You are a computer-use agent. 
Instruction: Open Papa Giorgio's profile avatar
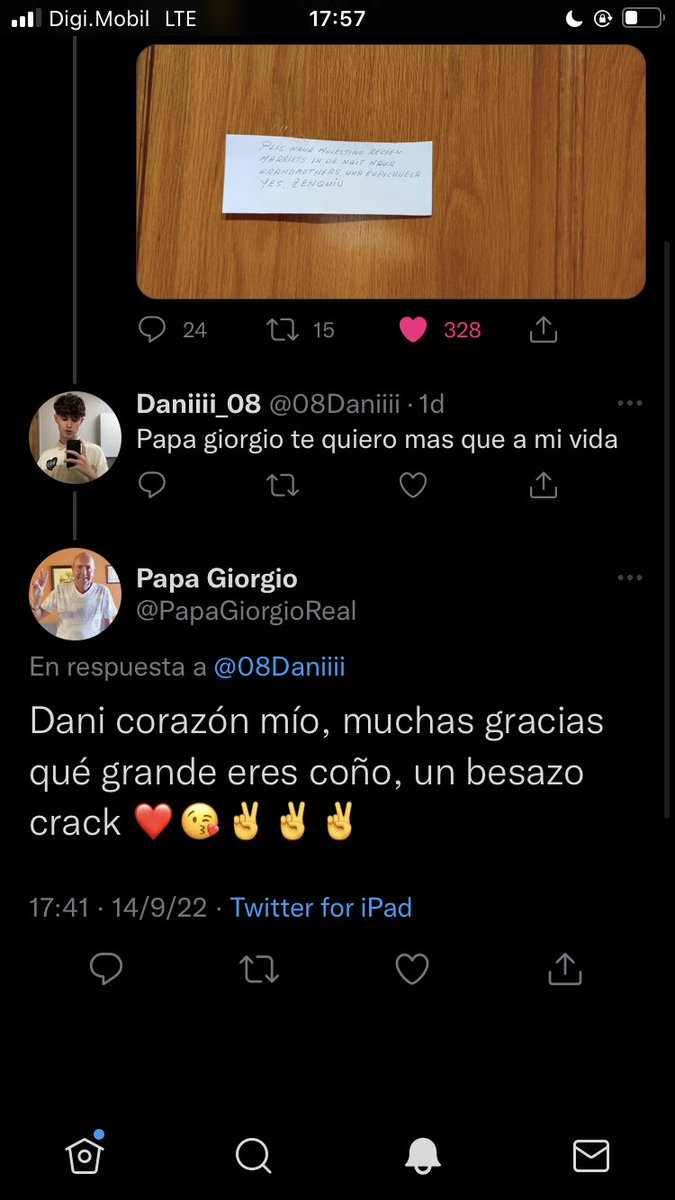pyautogui.click(x=75, y=595)
